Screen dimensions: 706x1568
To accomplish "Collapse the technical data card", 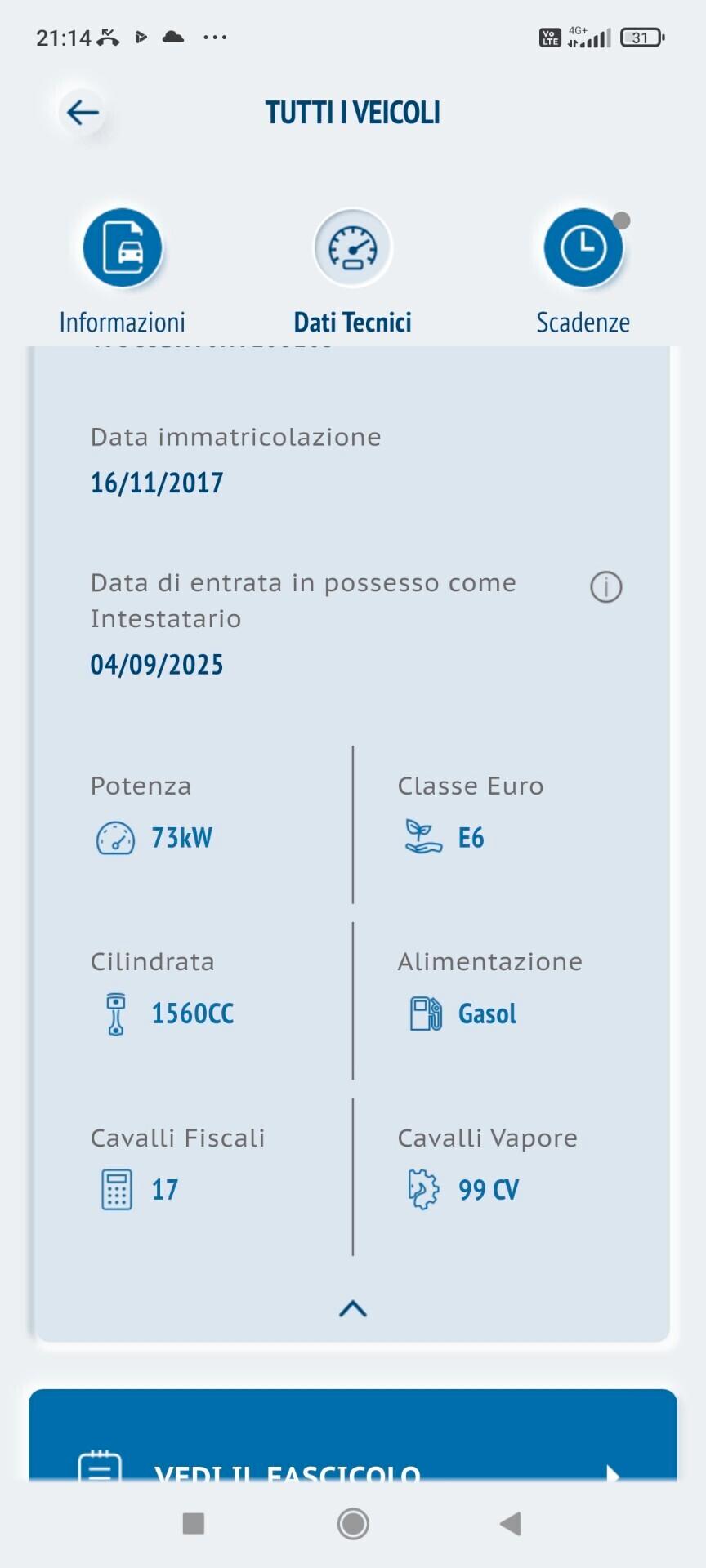I will point(353,1308).
